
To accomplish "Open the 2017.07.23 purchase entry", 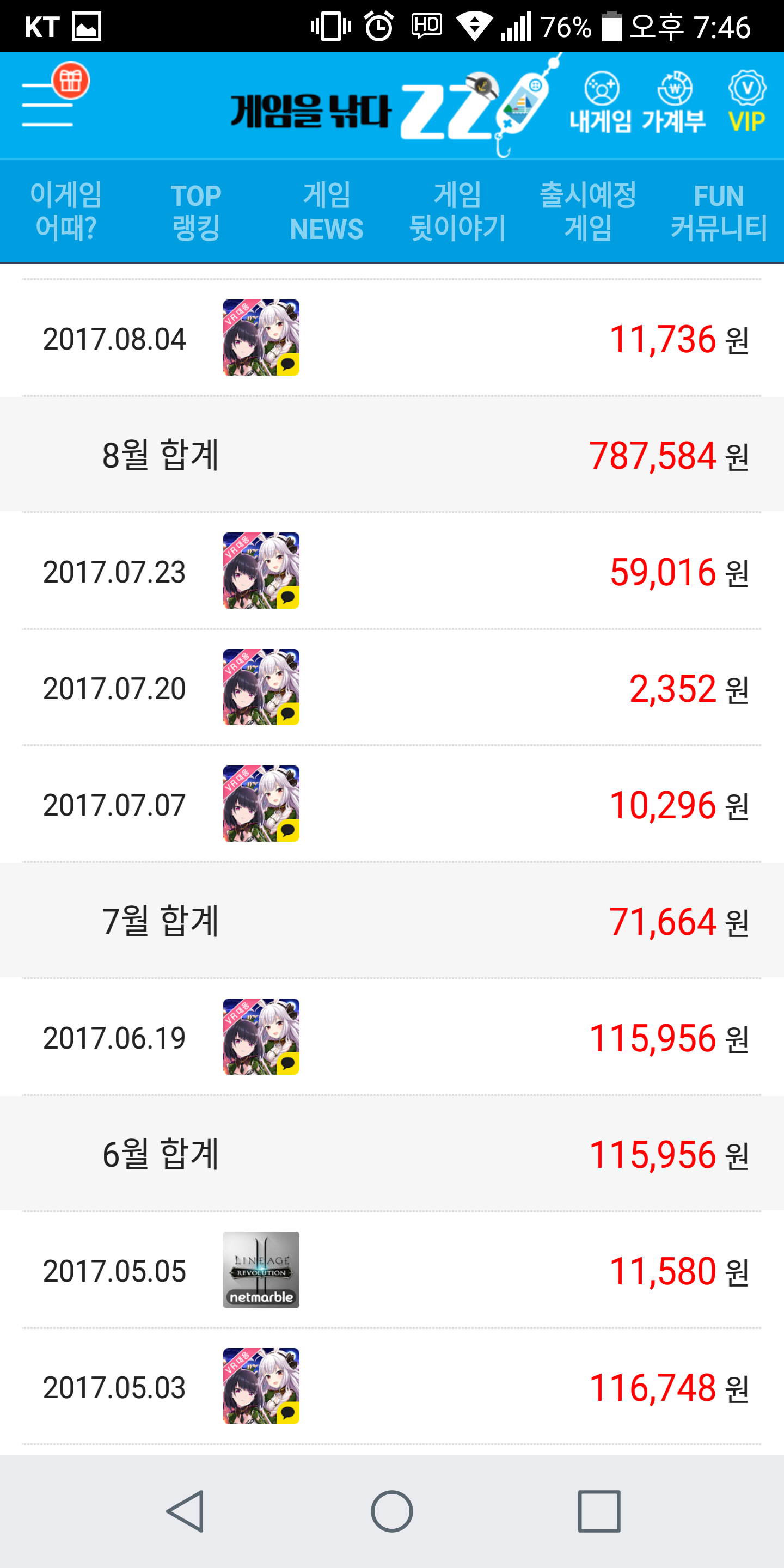I will tap(392, 571).
